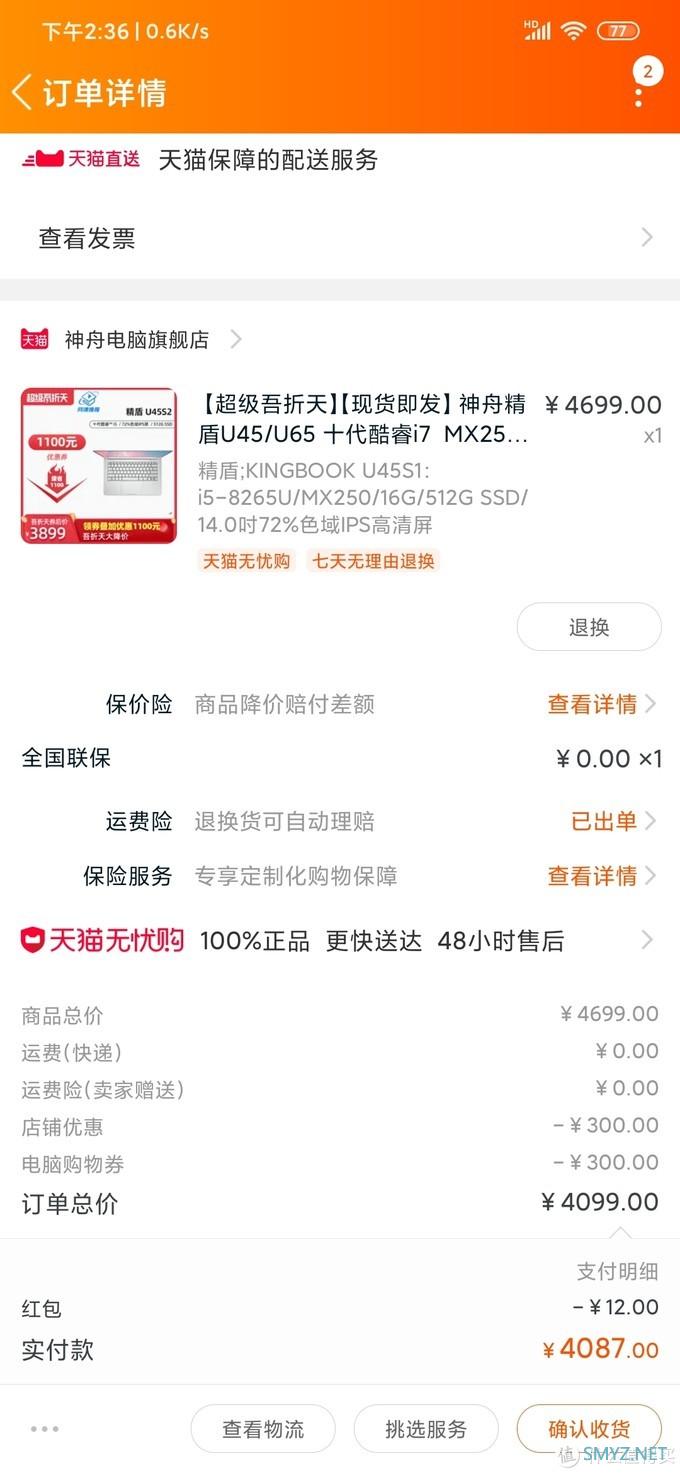Open 查看发票 invoice row
Viewport: 680px width, 1473px height.
click(x=340, y=238)
